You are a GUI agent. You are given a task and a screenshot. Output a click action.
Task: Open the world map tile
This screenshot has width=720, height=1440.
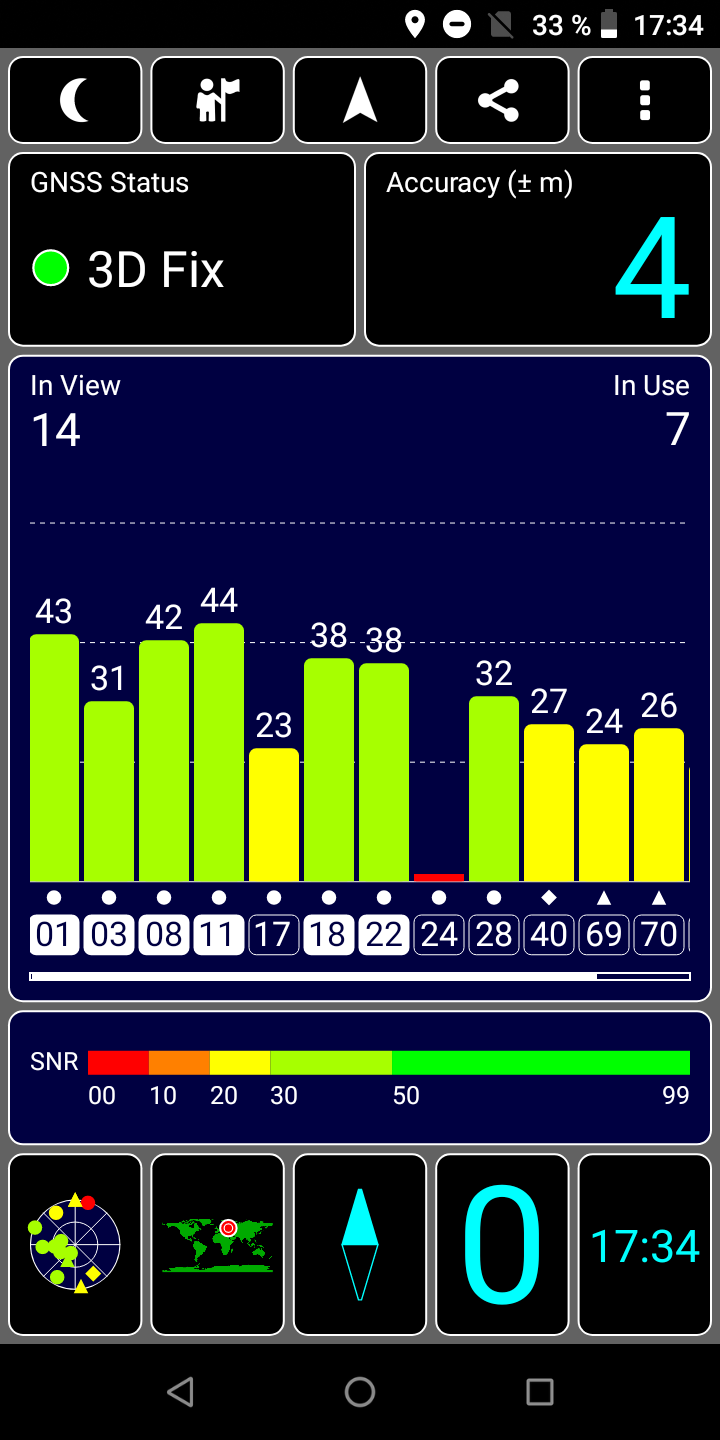(x=217, y=1245)
